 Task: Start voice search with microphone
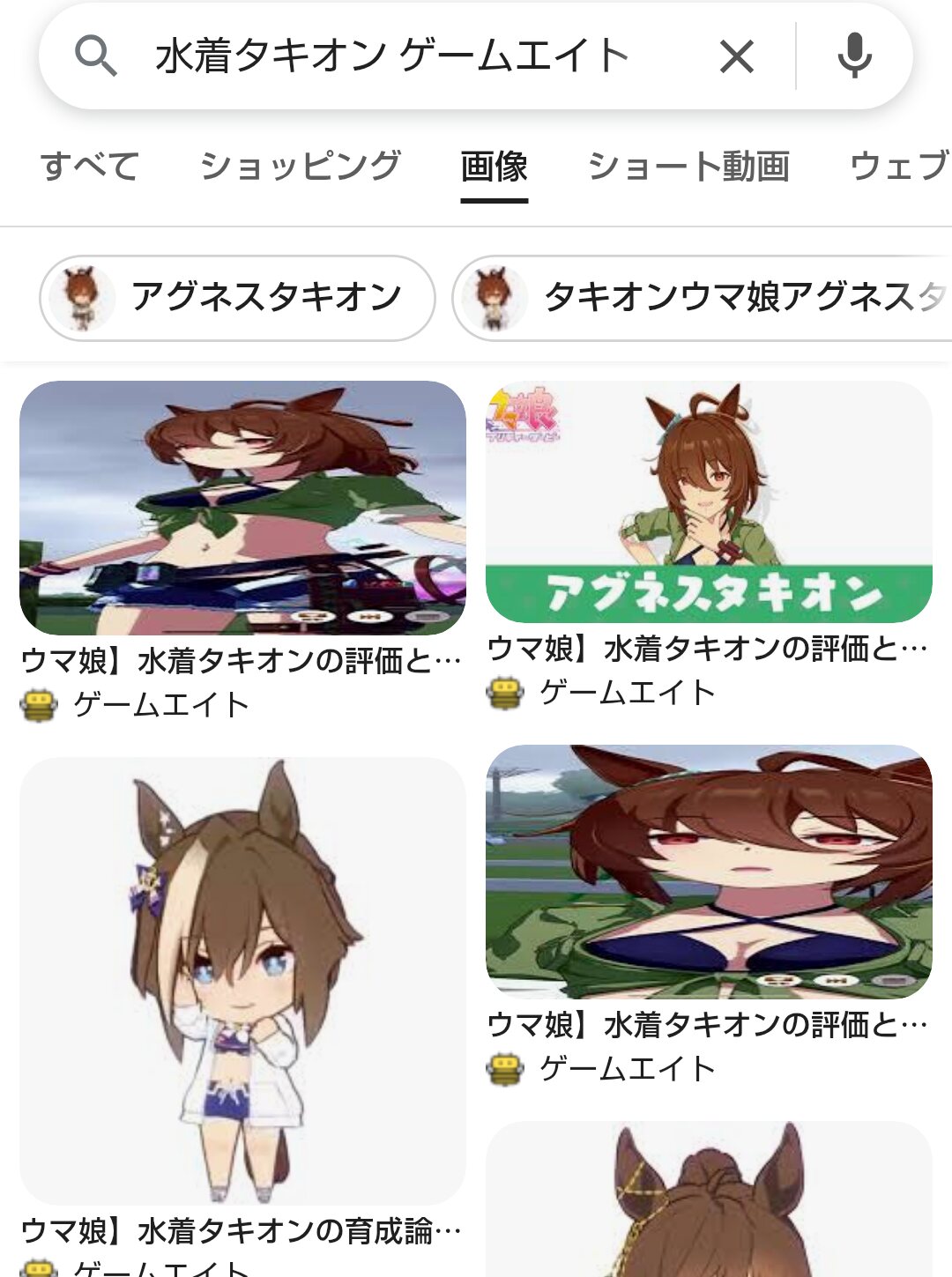coord(853,56)
